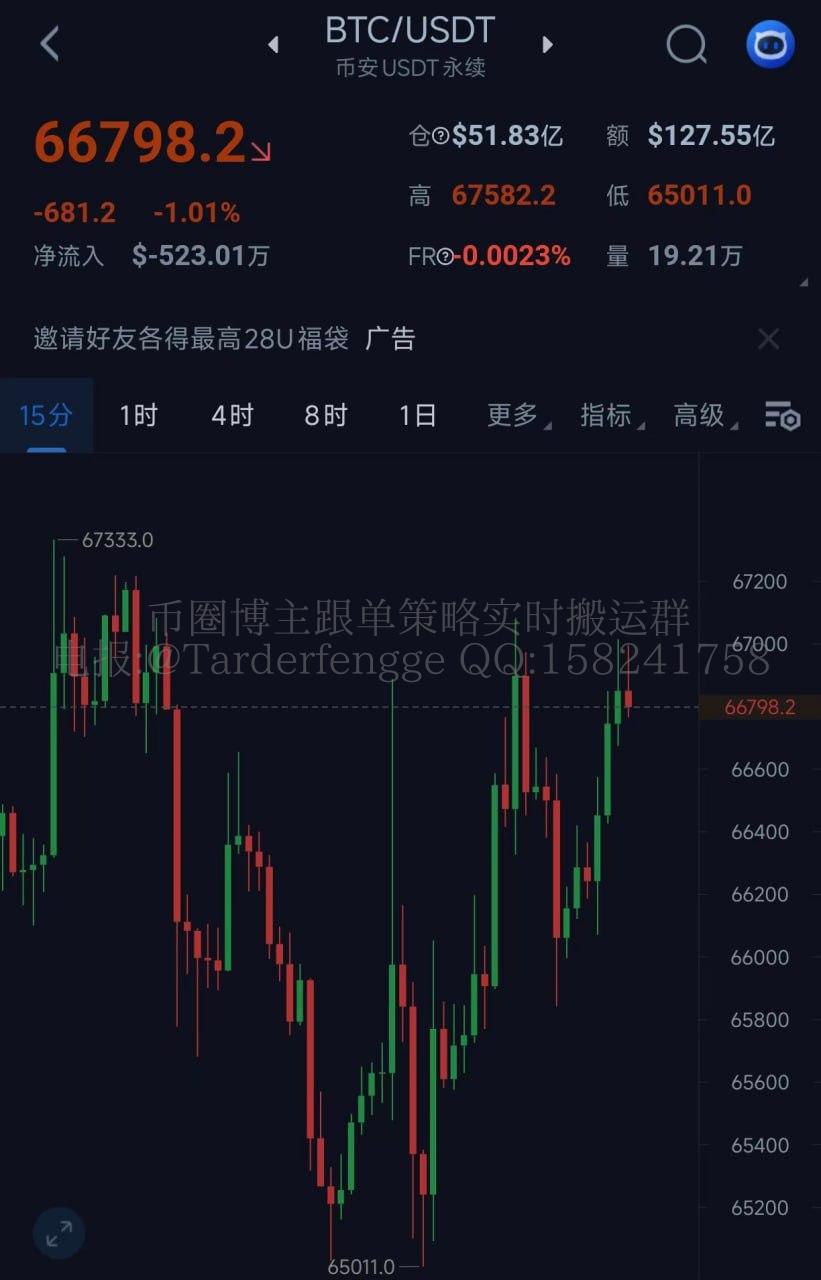Switch to the 1日 timeframe
This screenshot has height=1280, width=821.
pyautogui.click(x=417, y=415)
